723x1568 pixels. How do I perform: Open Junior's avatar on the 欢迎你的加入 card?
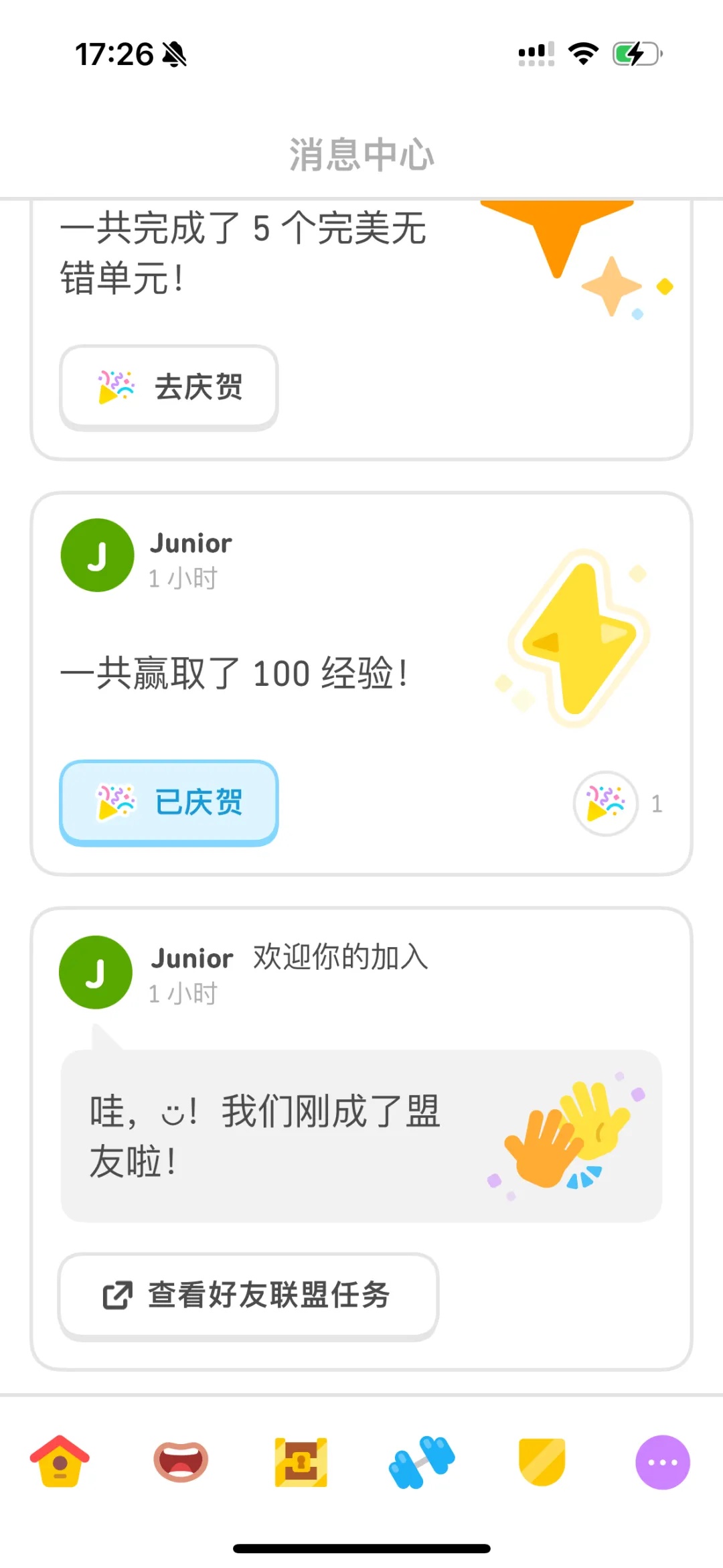point(96,972)
